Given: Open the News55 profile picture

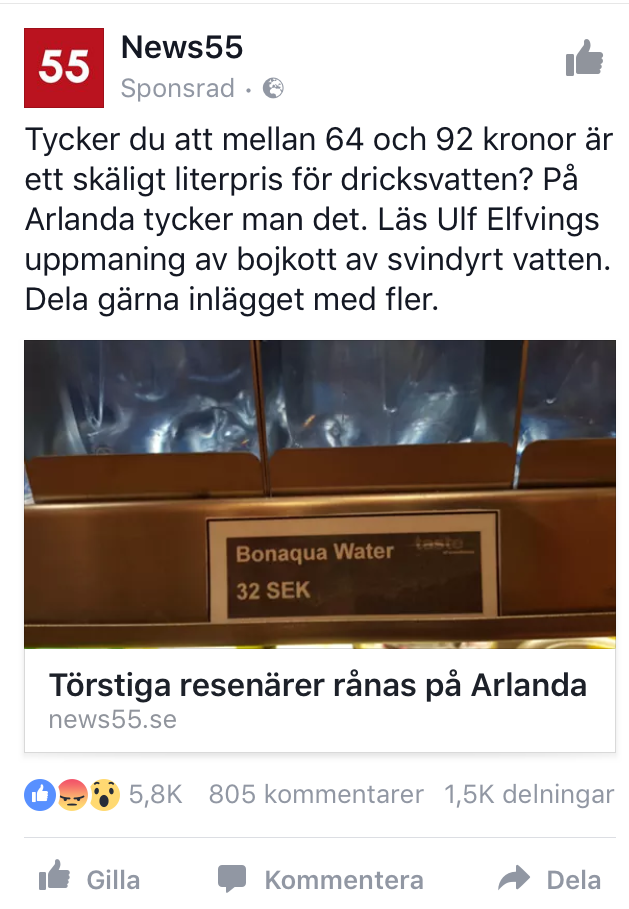Looking at the screenshot, I should coord(64,67).
